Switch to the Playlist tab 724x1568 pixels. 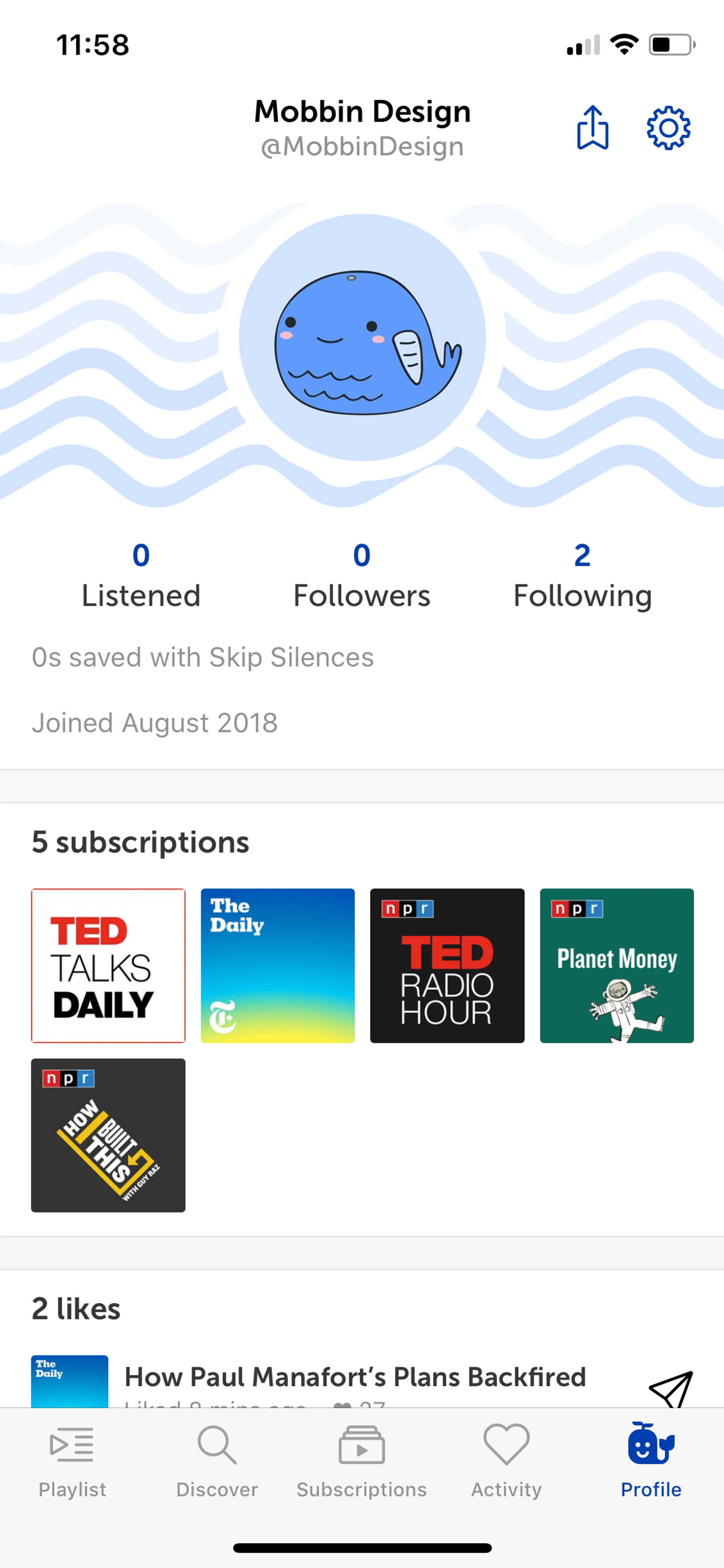click(72, 1461)
